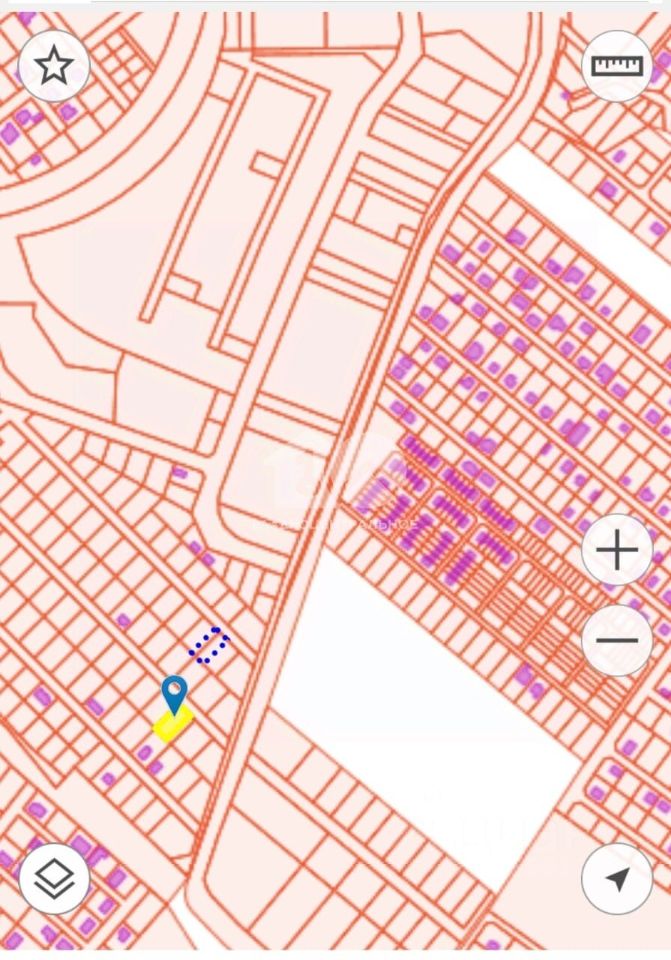Viewport: 671px width, 960px height.
Task: Open the map layers selector
Action: click(54, 878)
